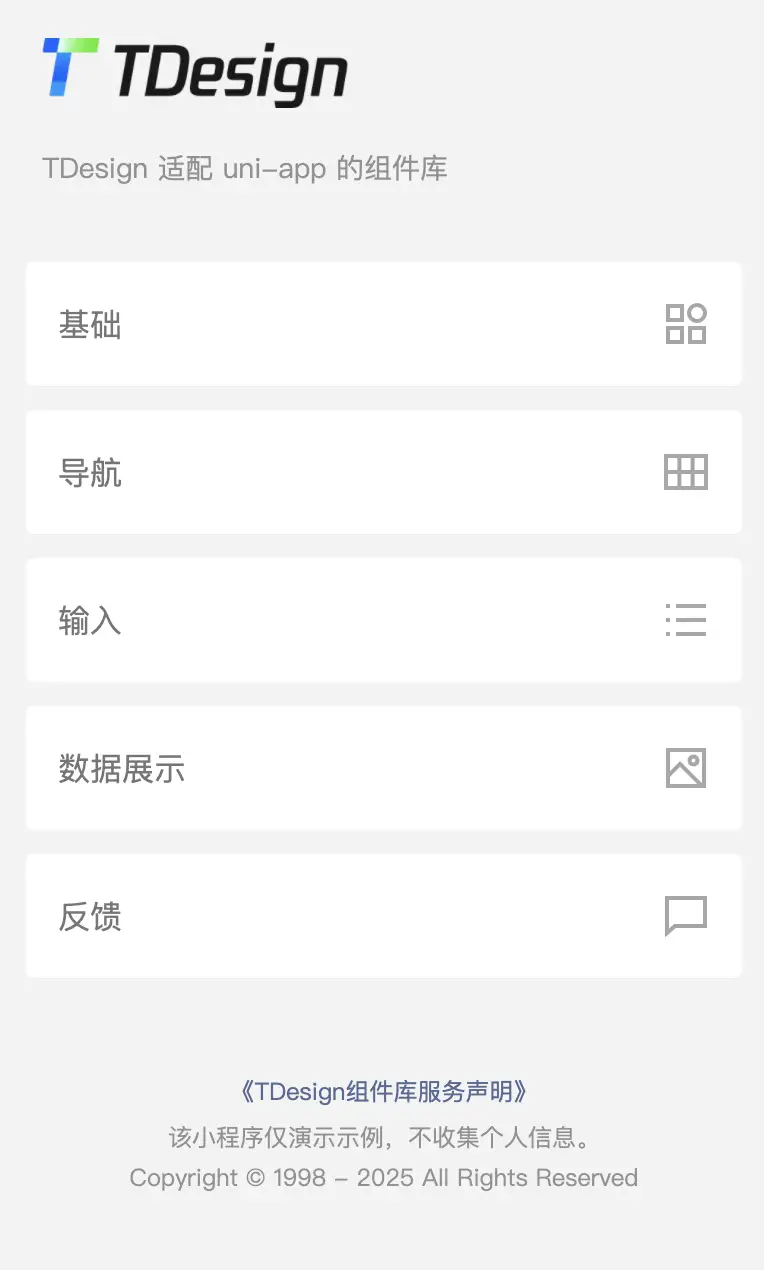This screenshot has width=764, height=1270.
Task: Open the 数据展示 category
Action: [383, 768]
